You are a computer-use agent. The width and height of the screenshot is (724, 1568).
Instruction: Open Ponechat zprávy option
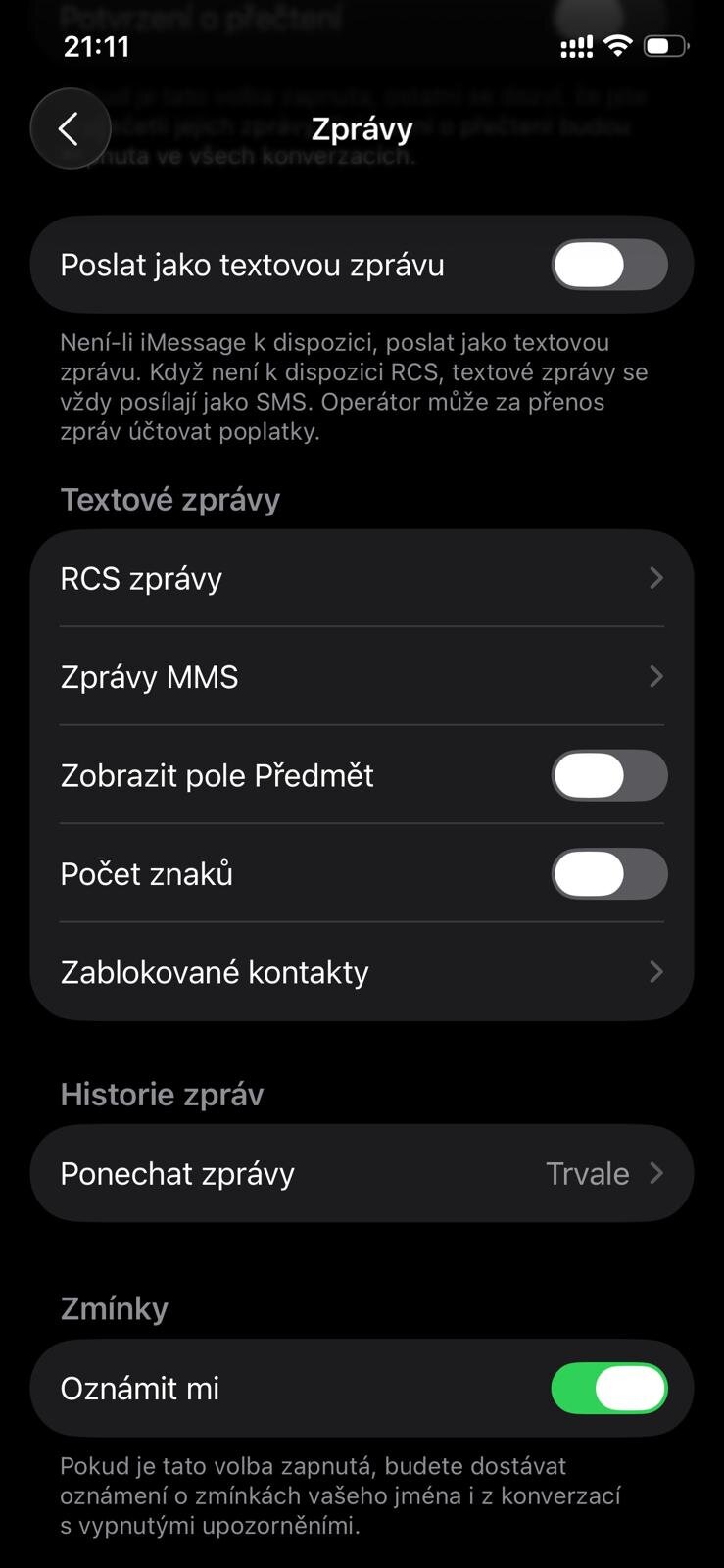pyautogui.click(x=362, y=1173)
